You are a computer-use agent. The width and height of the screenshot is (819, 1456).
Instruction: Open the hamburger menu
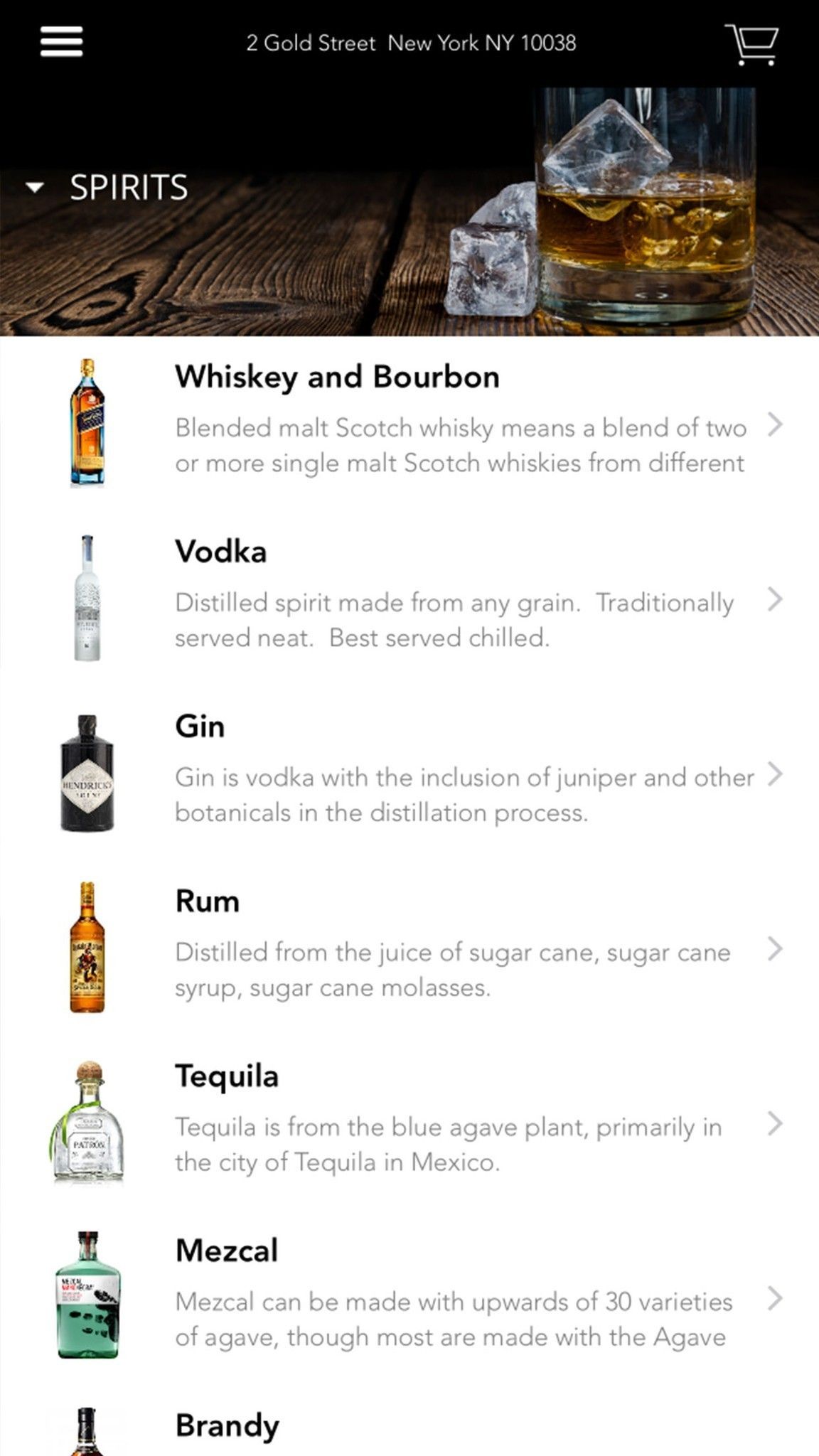[61, 42]
